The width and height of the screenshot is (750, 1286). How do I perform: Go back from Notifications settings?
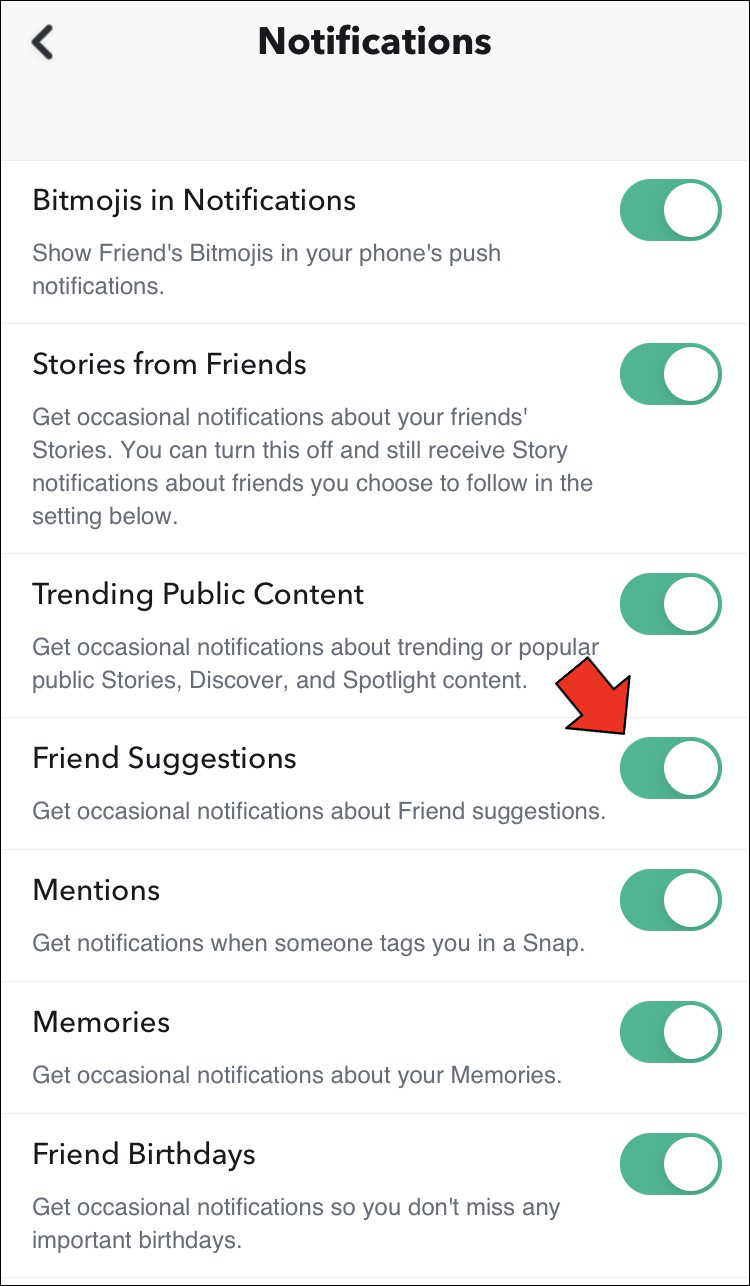[x=43, y=42]
